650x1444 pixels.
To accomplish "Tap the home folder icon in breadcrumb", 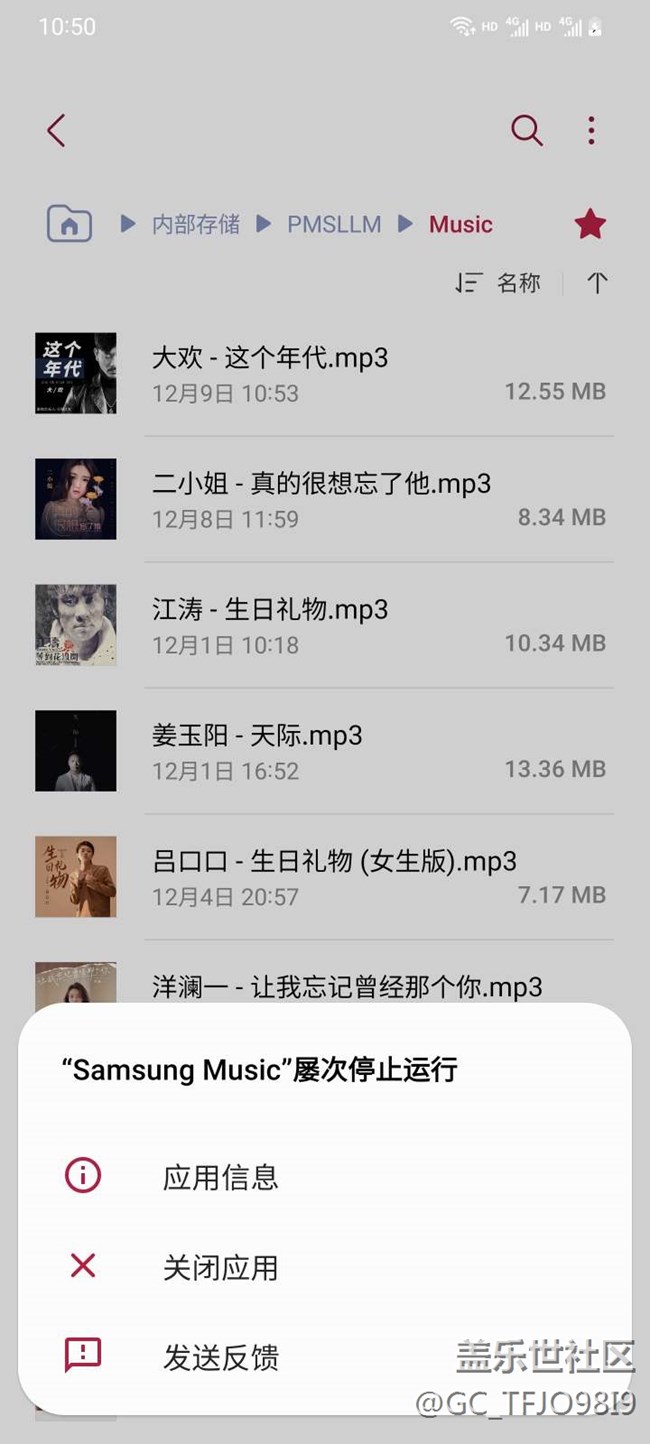I will pyautogui.click(x=69, y=224).
